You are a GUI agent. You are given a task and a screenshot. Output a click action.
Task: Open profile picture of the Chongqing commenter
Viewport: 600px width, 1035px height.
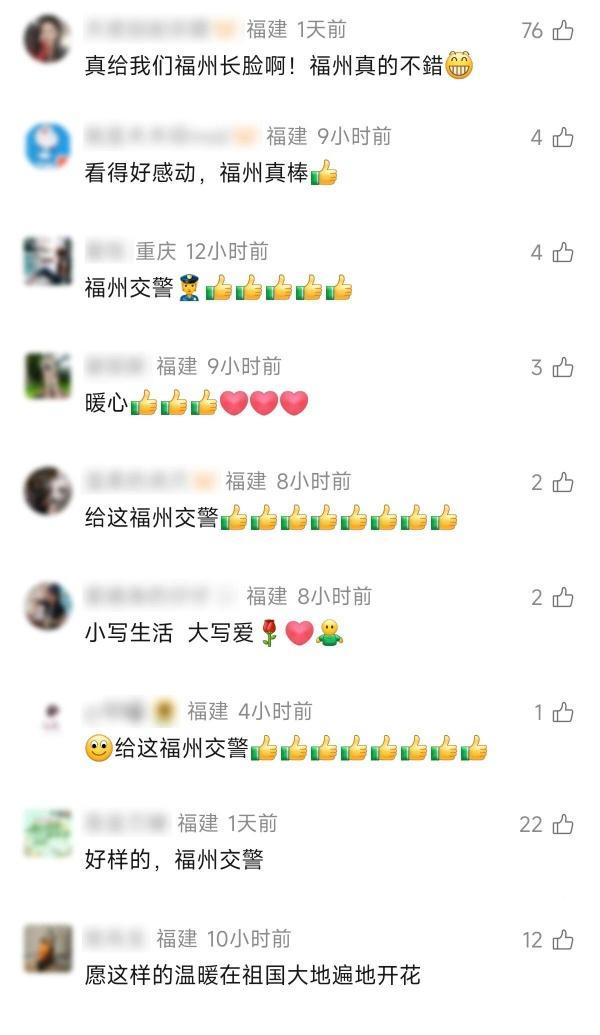[47, 261]
